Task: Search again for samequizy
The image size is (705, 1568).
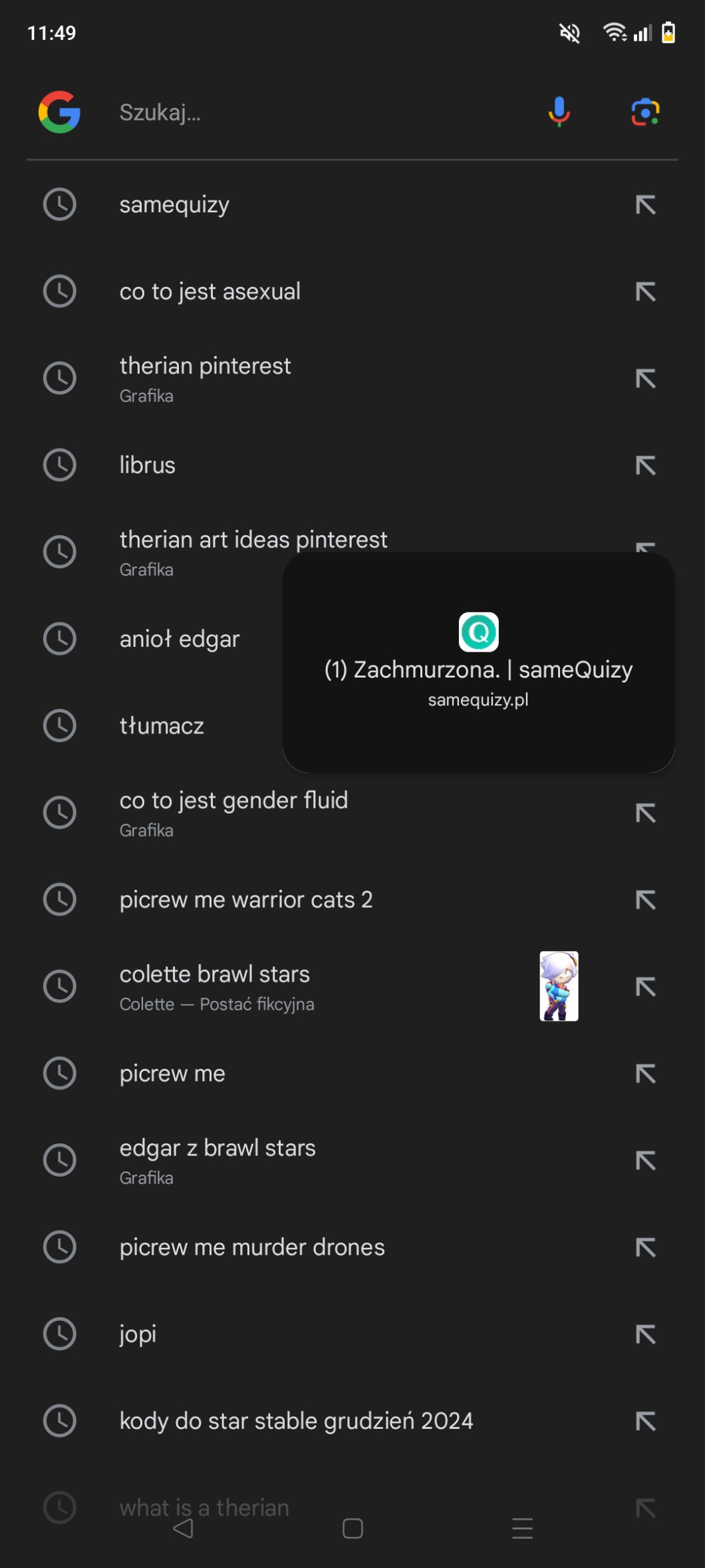Action: point(174,204)
